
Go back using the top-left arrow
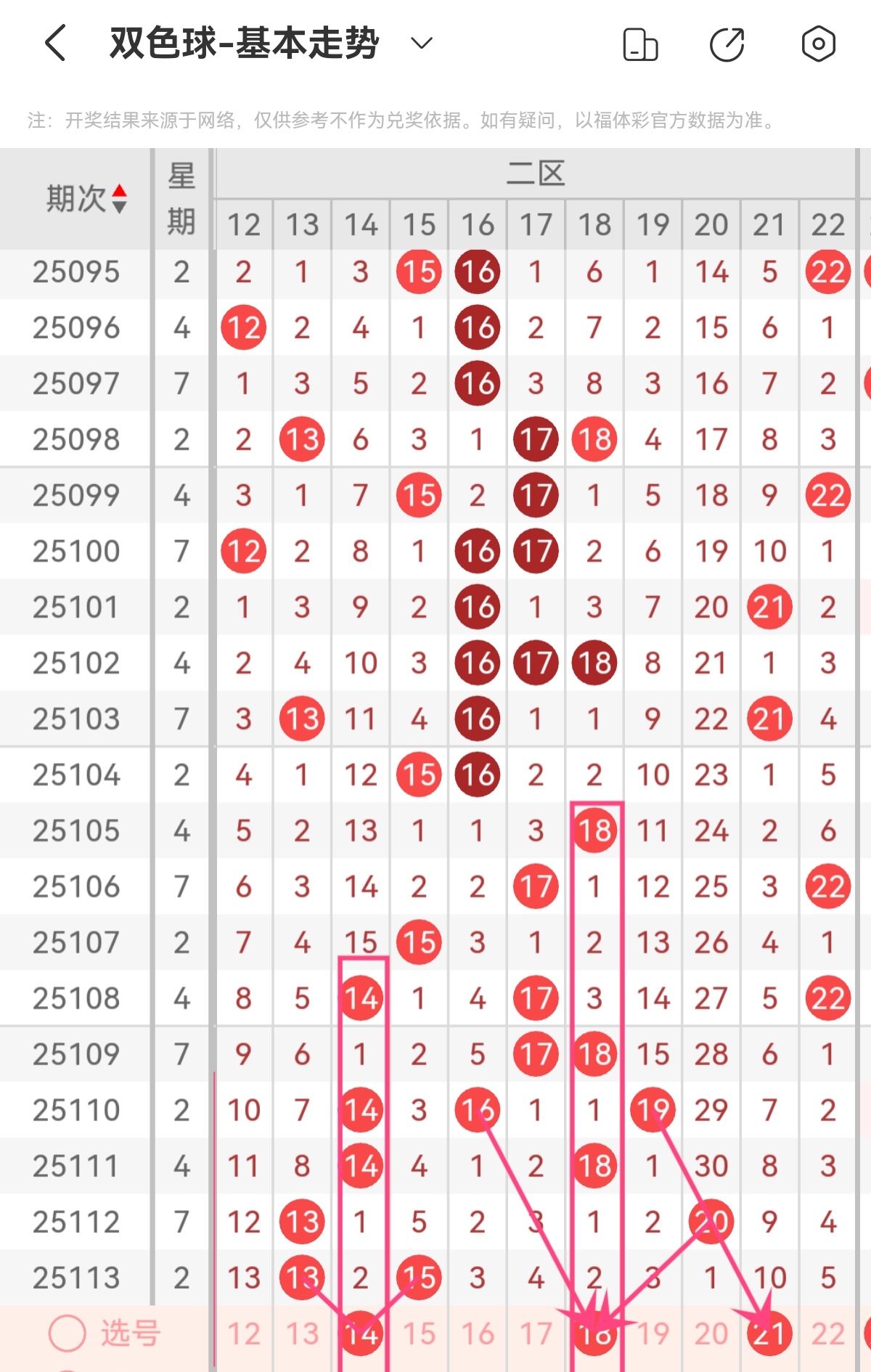(57, 44)
